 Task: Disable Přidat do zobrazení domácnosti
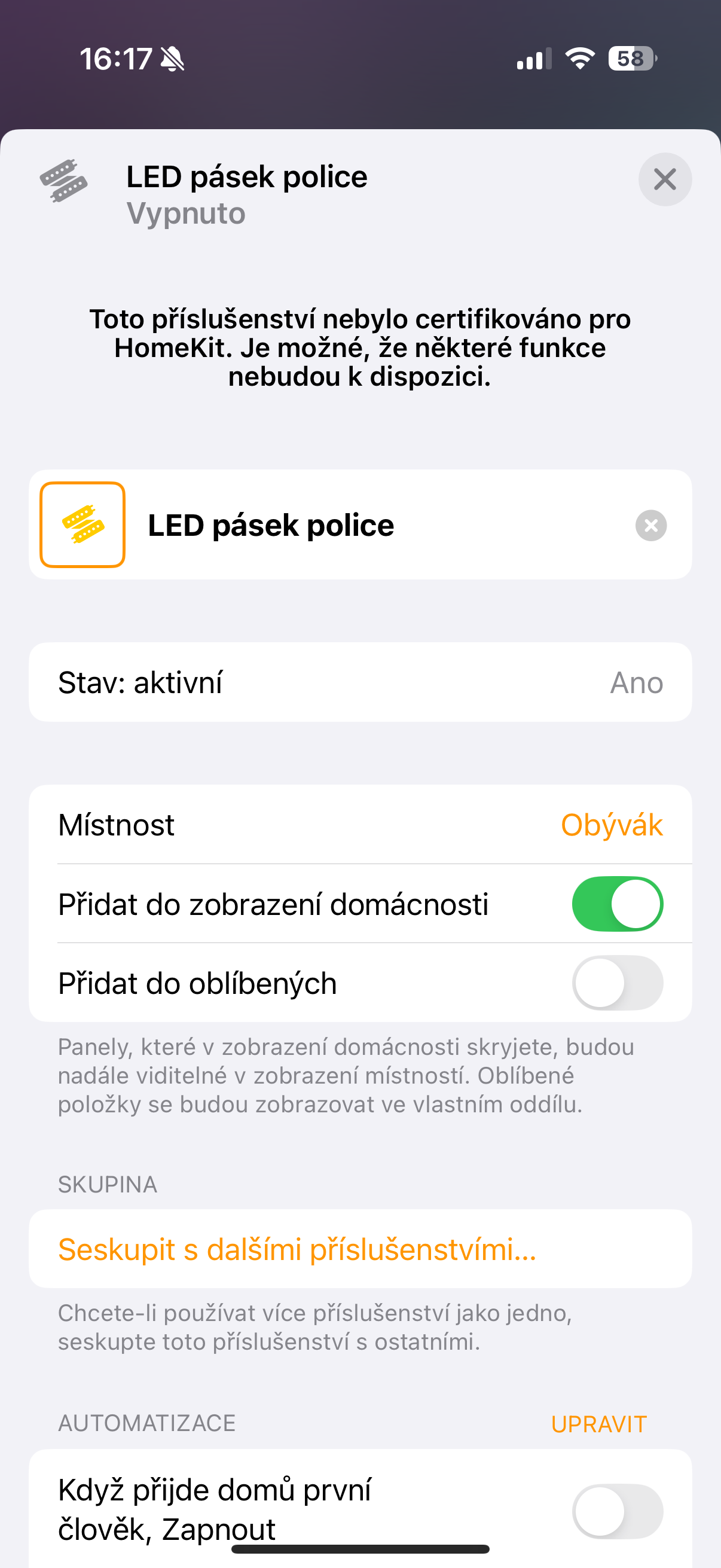[617, 904]
